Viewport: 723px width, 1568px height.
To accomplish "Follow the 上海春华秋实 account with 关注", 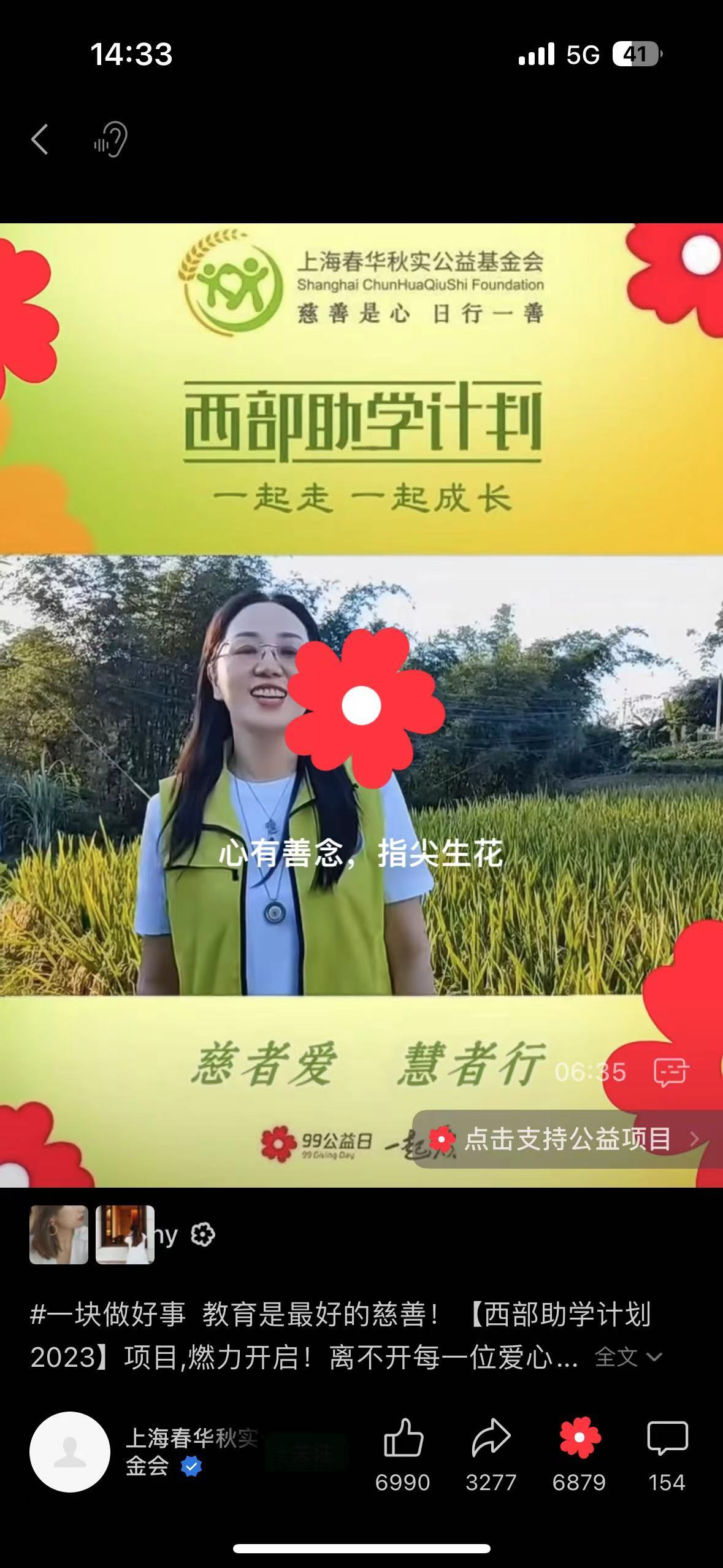I will click(x=305, y=1453).
